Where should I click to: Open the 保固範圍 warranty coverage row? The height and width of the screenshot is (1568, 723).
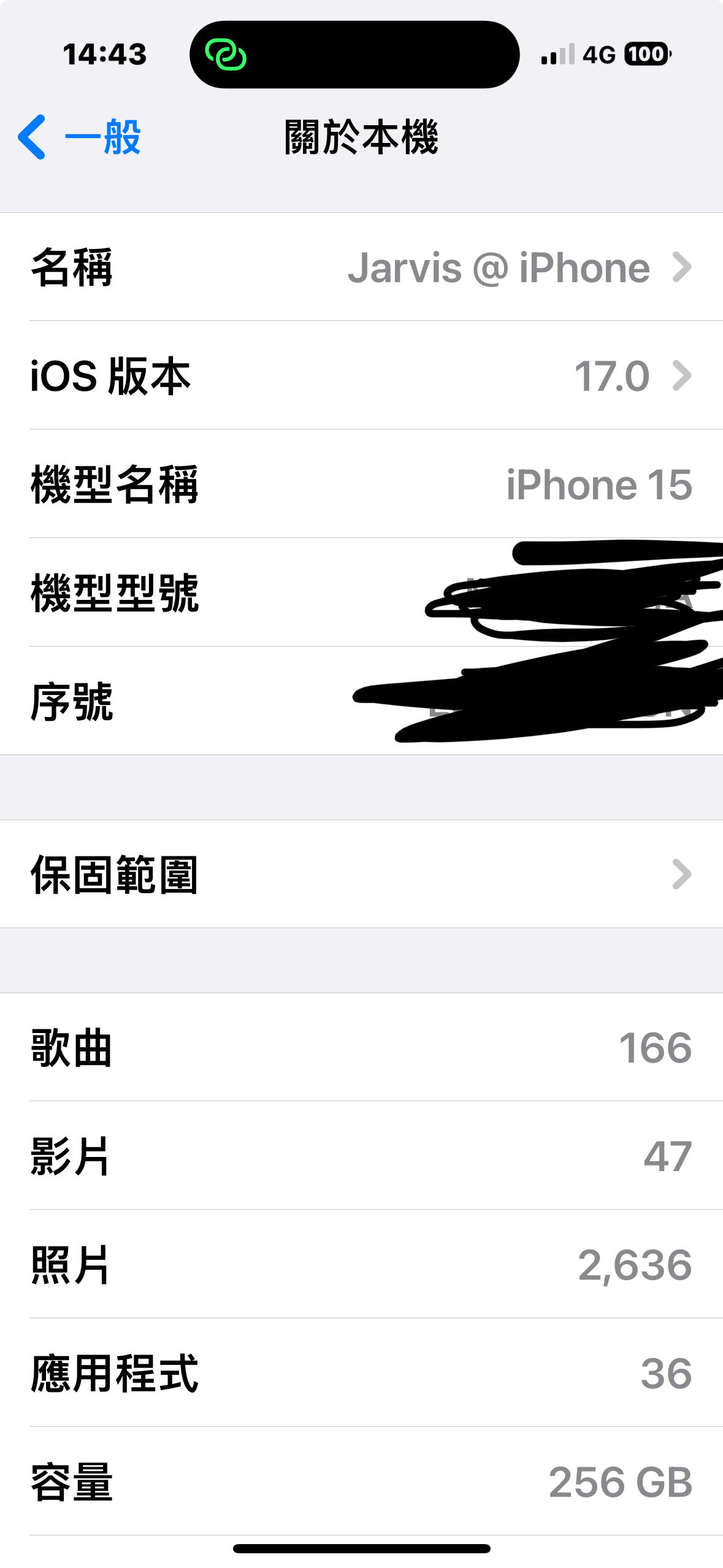click(x=362, y=874)
